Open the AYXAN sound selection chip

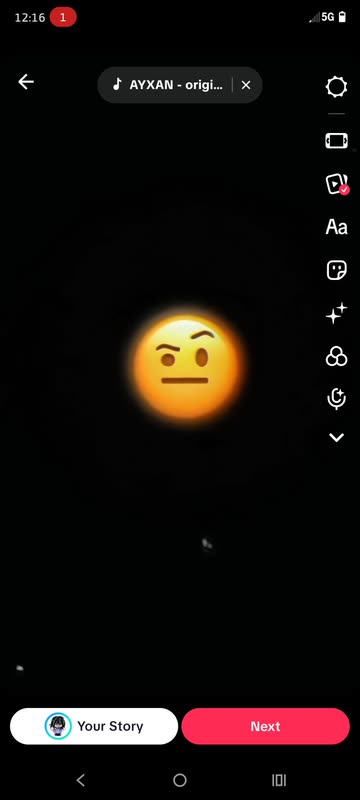click(168, 85)
